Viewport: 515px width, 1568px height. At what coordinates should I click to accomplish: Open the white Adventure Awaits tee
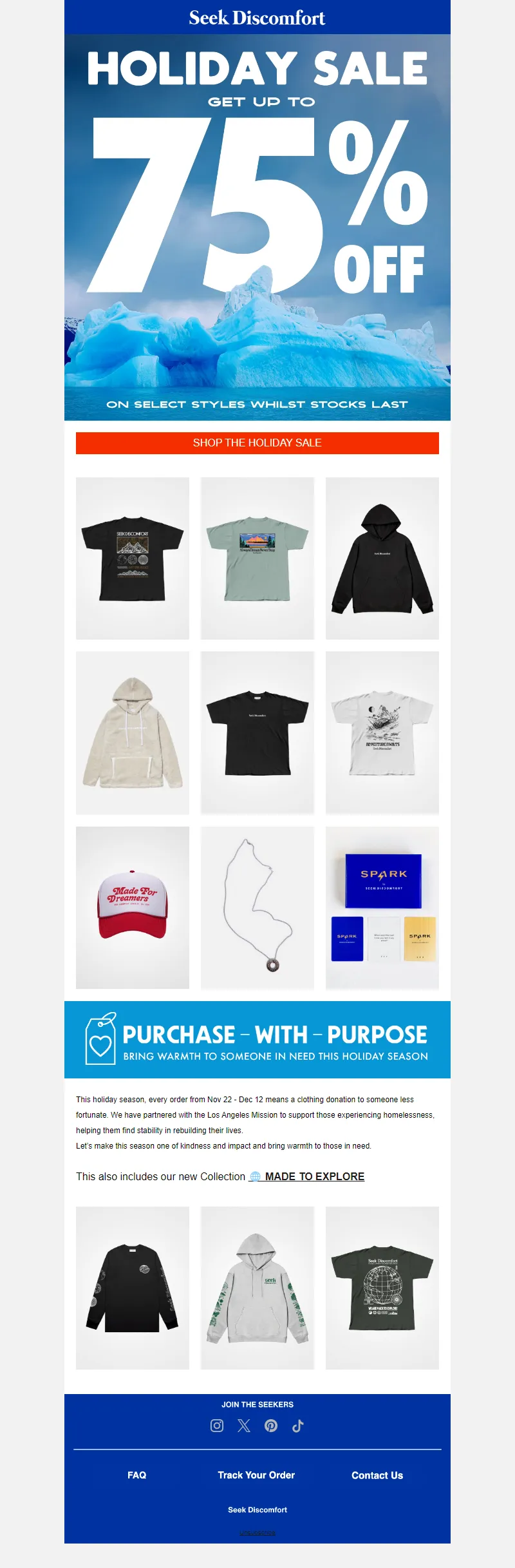click(x=382, y=732)
